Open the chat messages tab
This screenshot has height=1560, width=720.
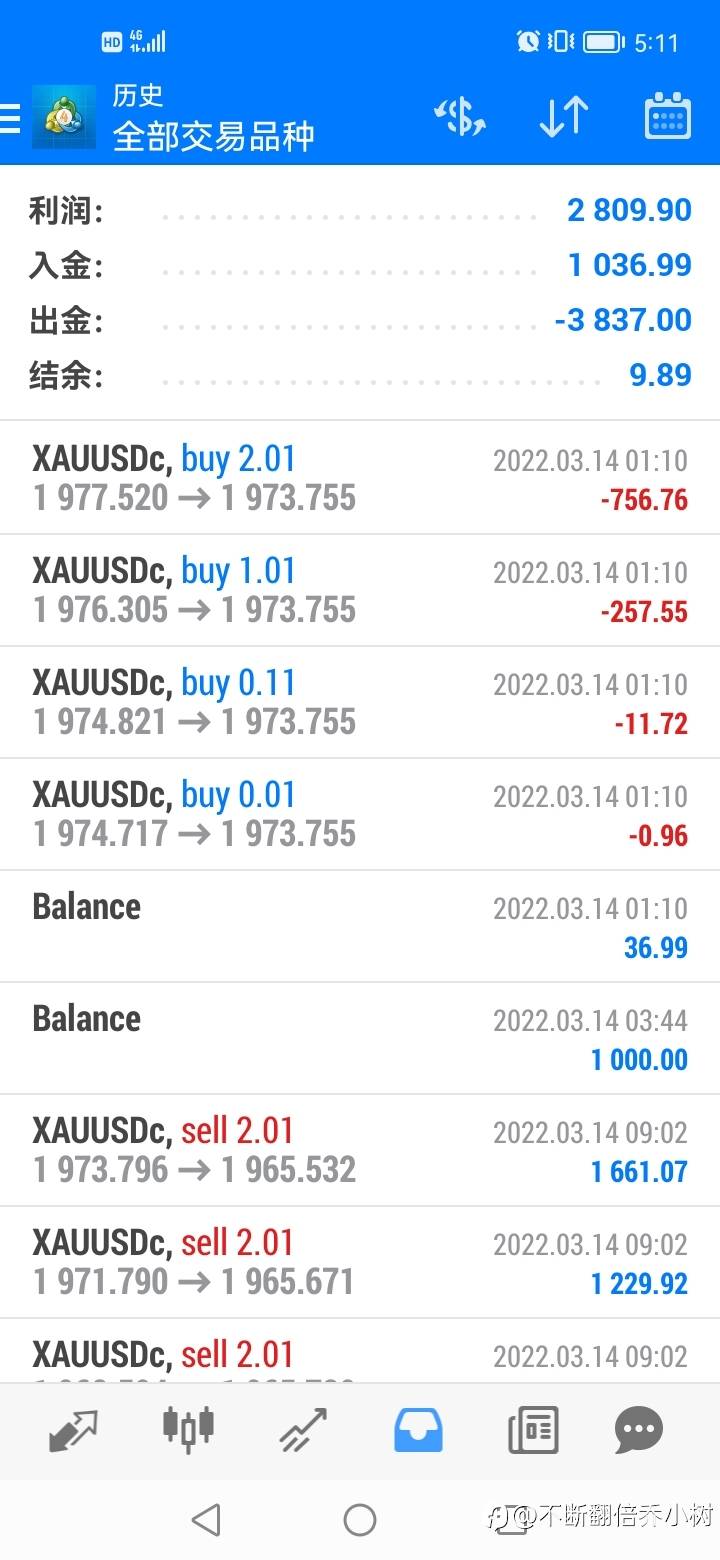(x=639, y=1430)
